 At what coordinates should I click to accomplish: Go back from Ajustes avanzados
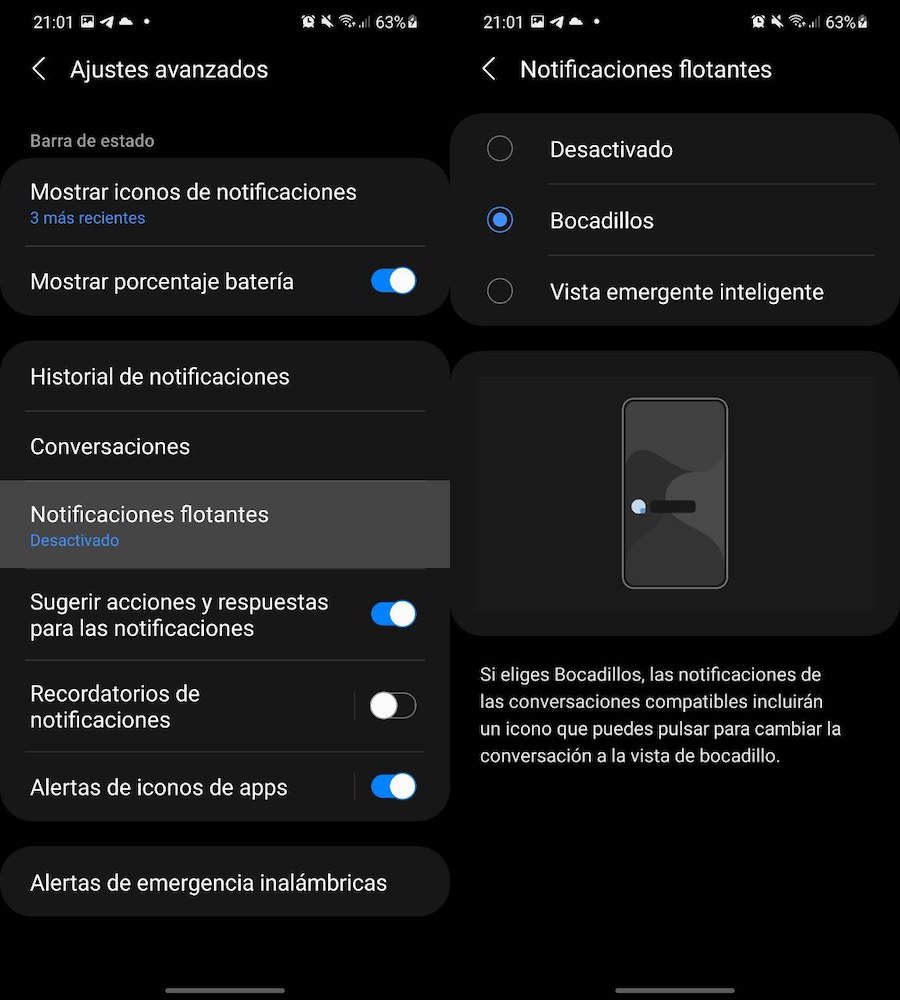[x=39, y=69]
